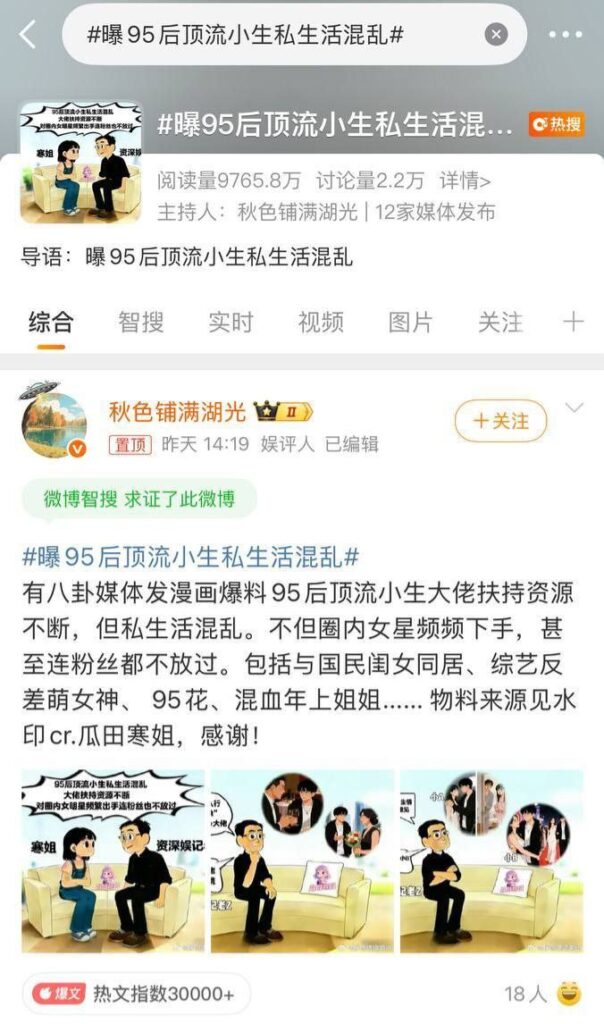This screenshot has width=604, height=1024.
Task: Select the 综合 tab
Action: coord(50,322)
